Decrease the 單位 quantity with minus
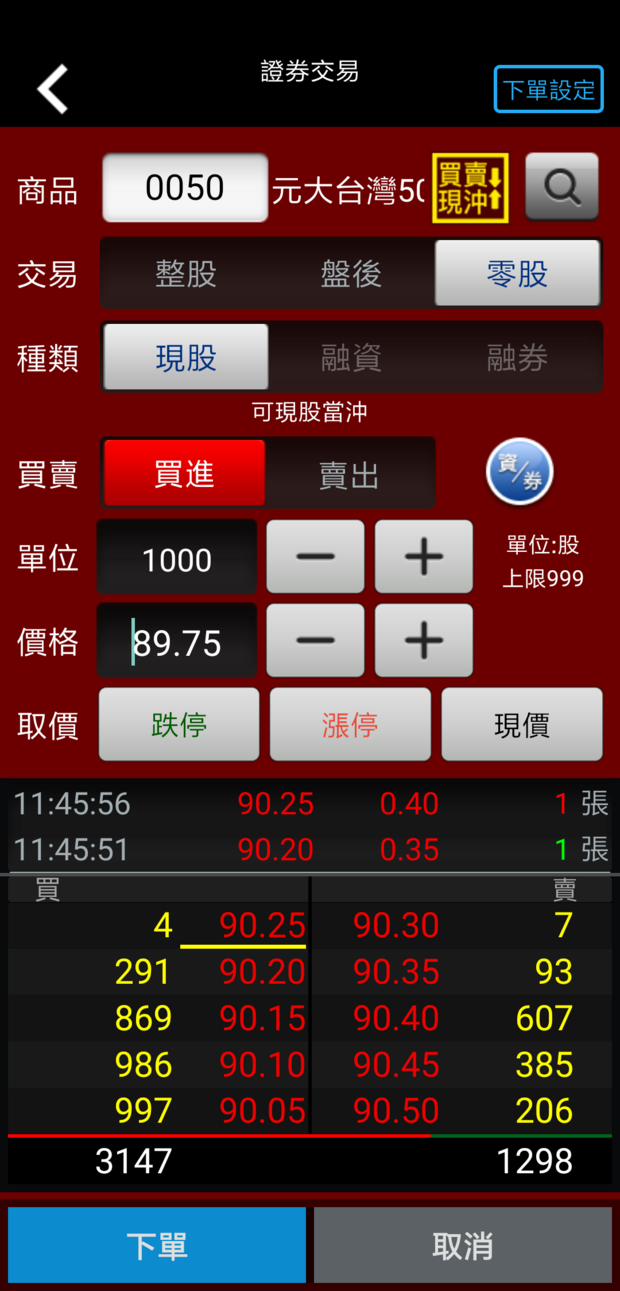The height and width of the screenshot is (1291, 620). point(315,557)
